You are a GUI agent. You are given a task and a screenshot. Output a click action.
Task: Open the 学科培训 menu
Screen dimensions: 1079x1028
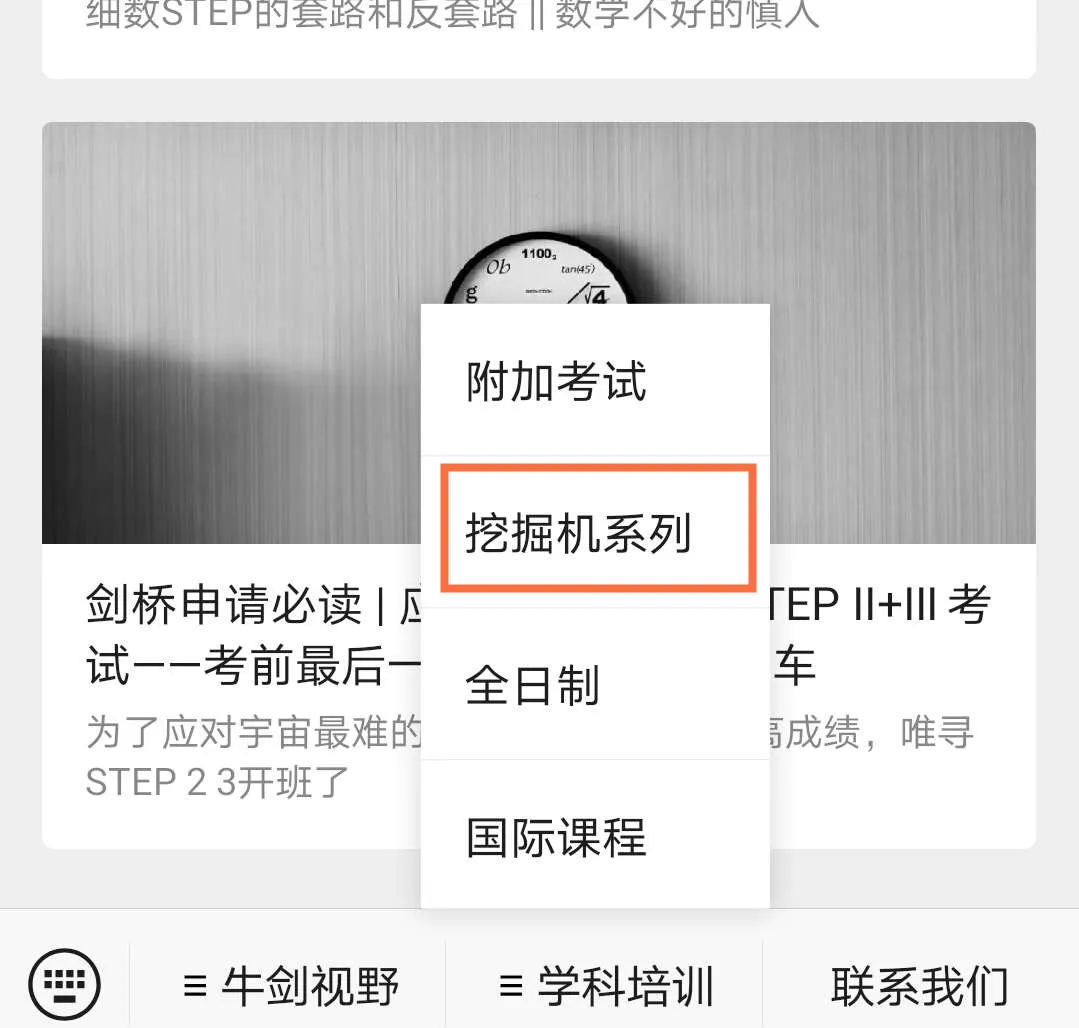(606, 987)
